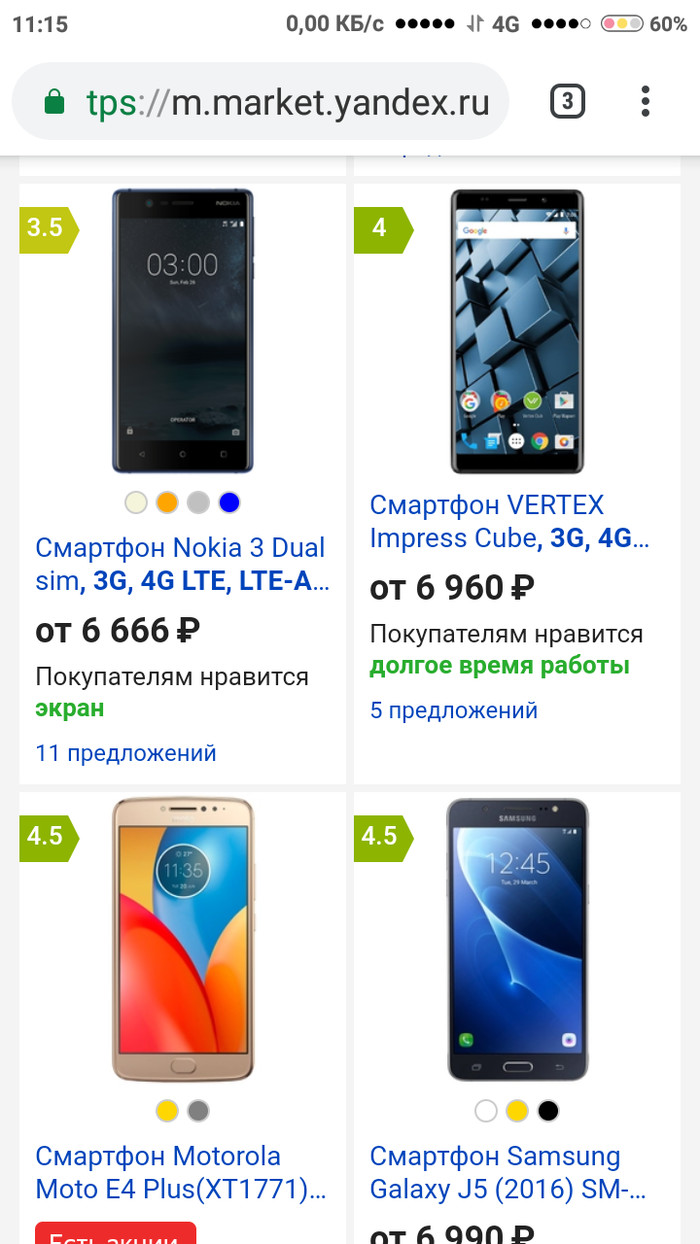Tap the VERTEX Impress Cube phone image
This screenshot has width=700, height=1244.
coord(517,331)
